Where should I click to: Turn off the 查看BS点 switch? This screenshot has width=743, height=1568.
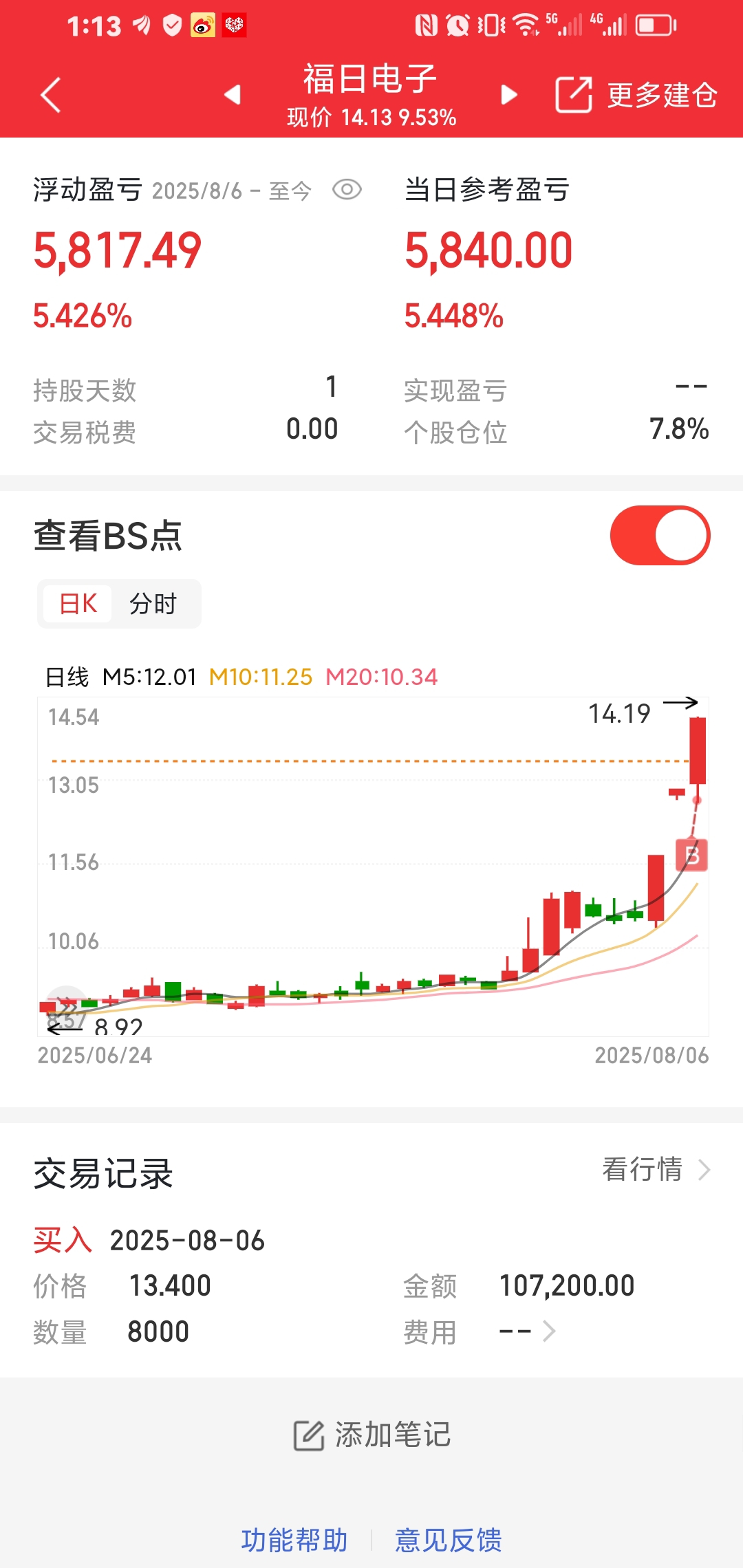[x=660, y=535]
